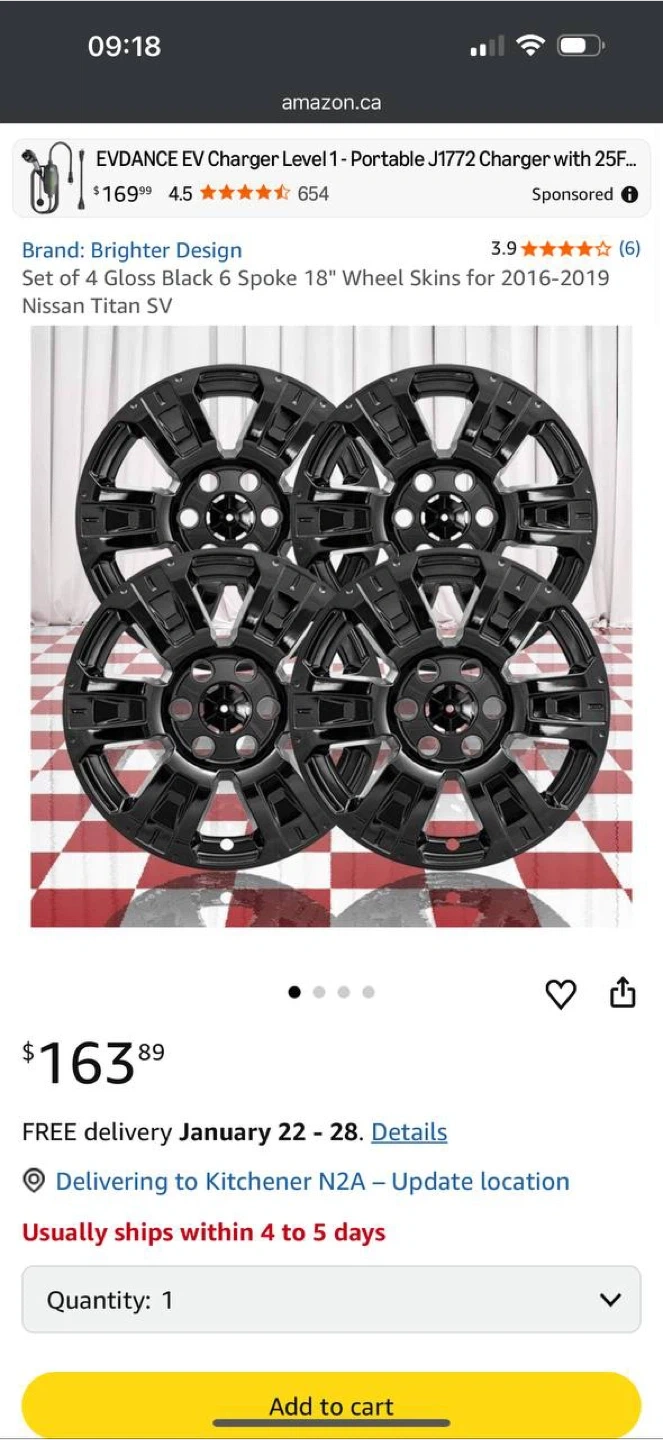Open the wheel skins product image
Image resolution: width=663 pixels, height=1440 pixels.
tap(331, 626)
